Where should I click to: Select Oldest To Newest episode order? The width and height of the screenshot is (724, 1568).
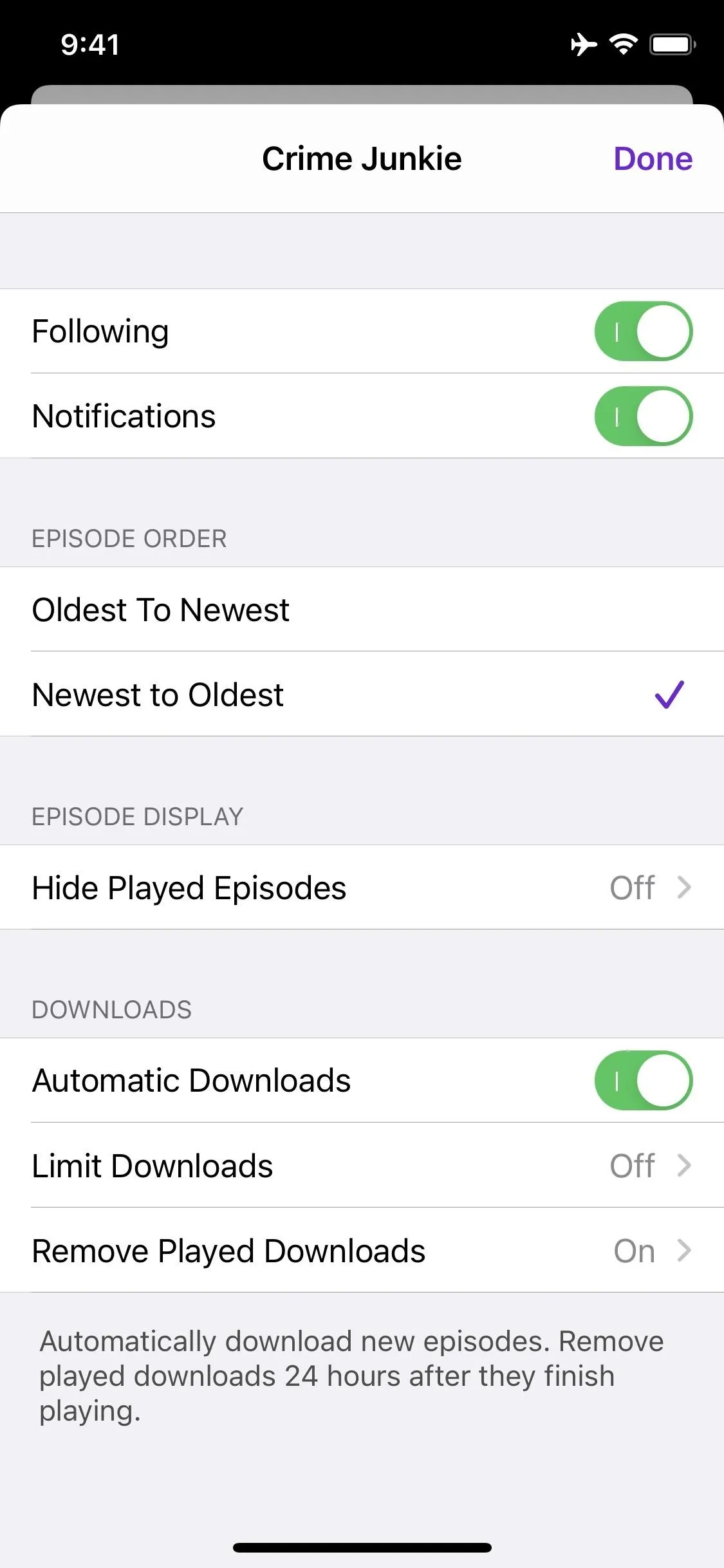[x=362, y=610]
